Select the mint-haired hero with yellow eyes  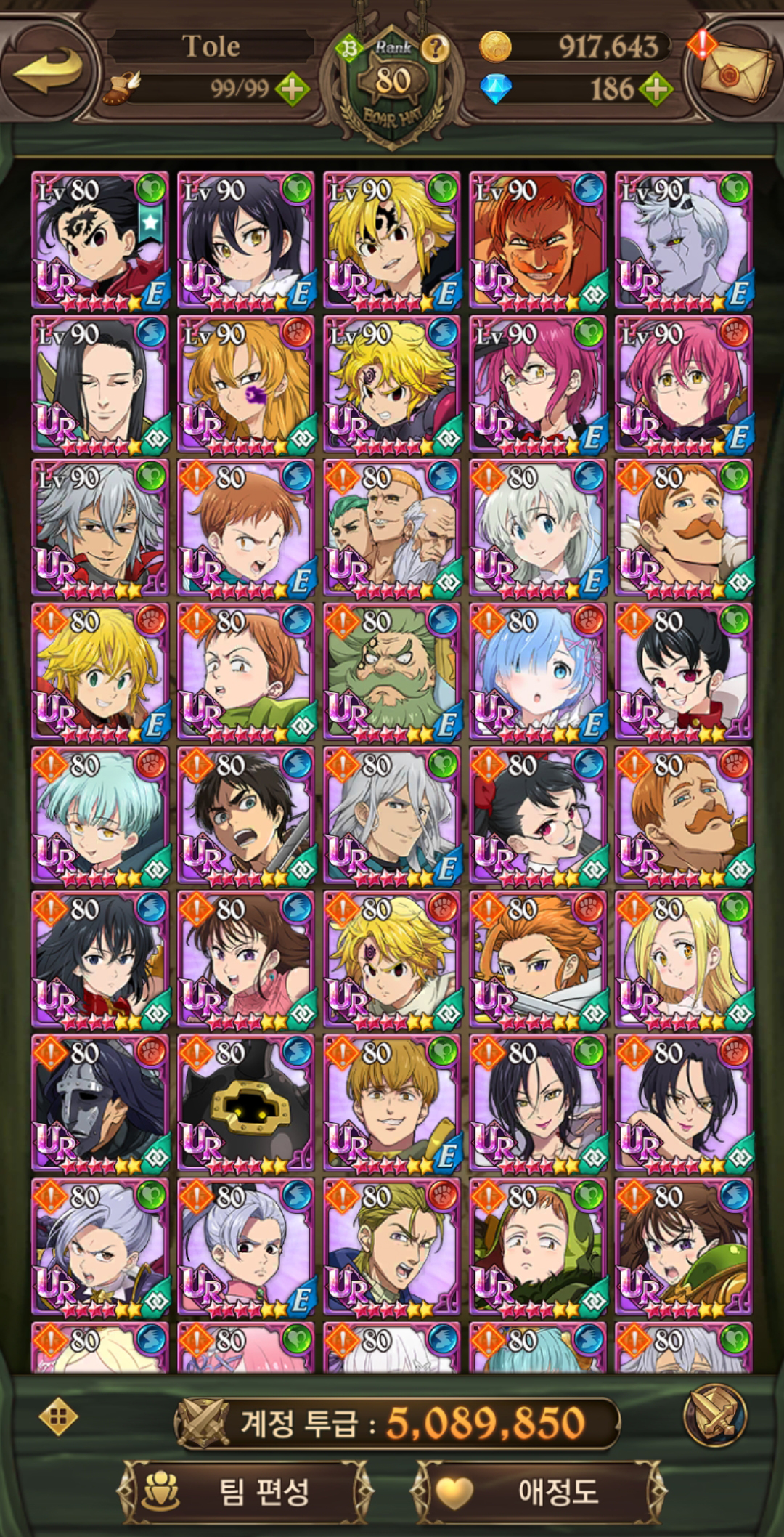coord(100,816)
